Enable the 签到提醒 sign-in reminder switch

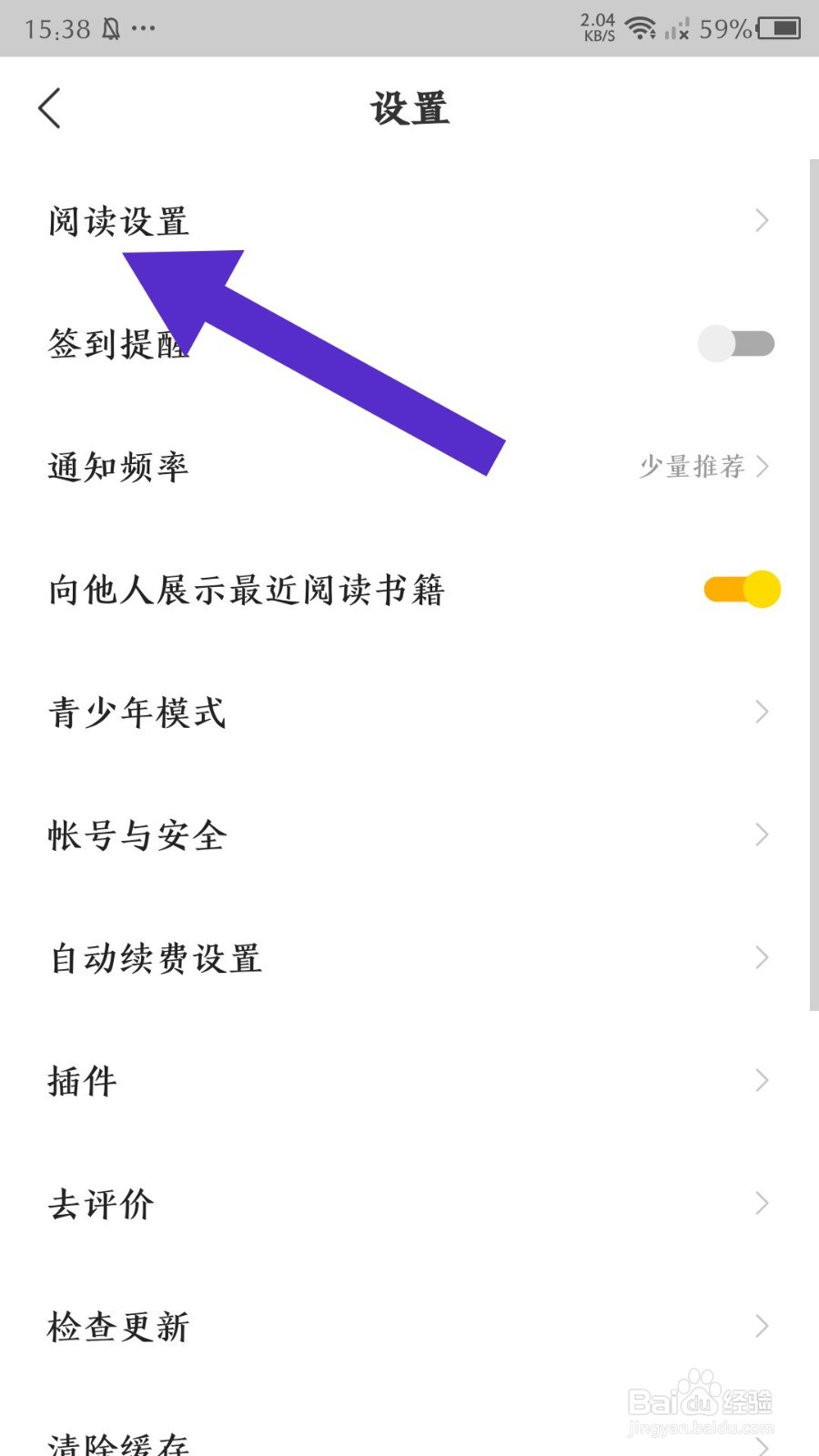click(x=738, y=342)
